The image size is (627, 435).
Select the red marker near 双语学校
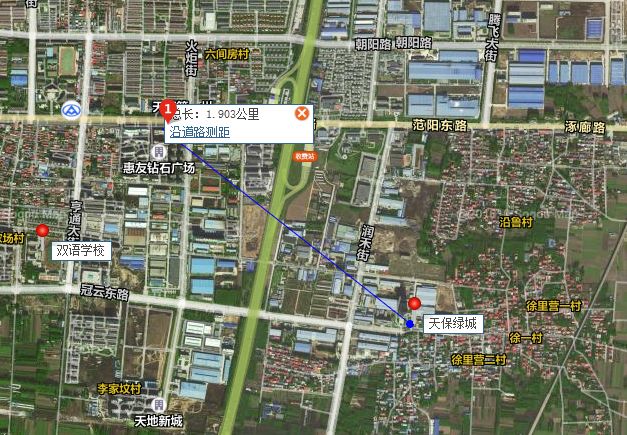click(x=42, y=231)
